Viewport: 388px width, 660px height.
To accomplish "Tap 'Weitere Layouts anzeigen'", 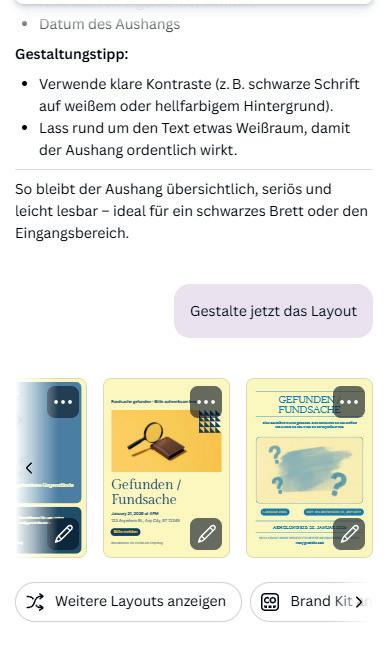I will [128, 602].
